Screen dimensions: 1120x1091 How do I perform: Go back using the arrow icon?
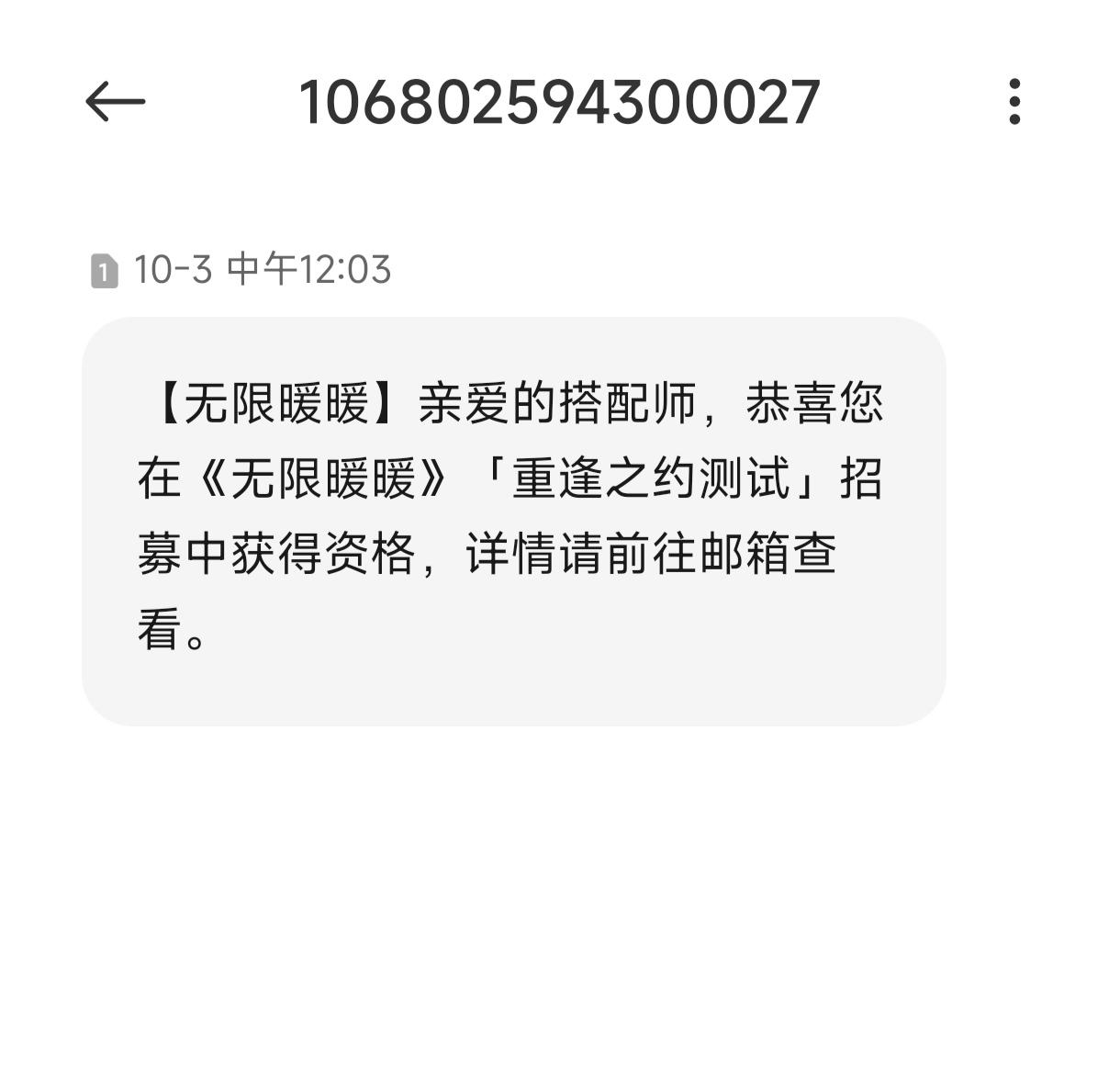[116, 101]
